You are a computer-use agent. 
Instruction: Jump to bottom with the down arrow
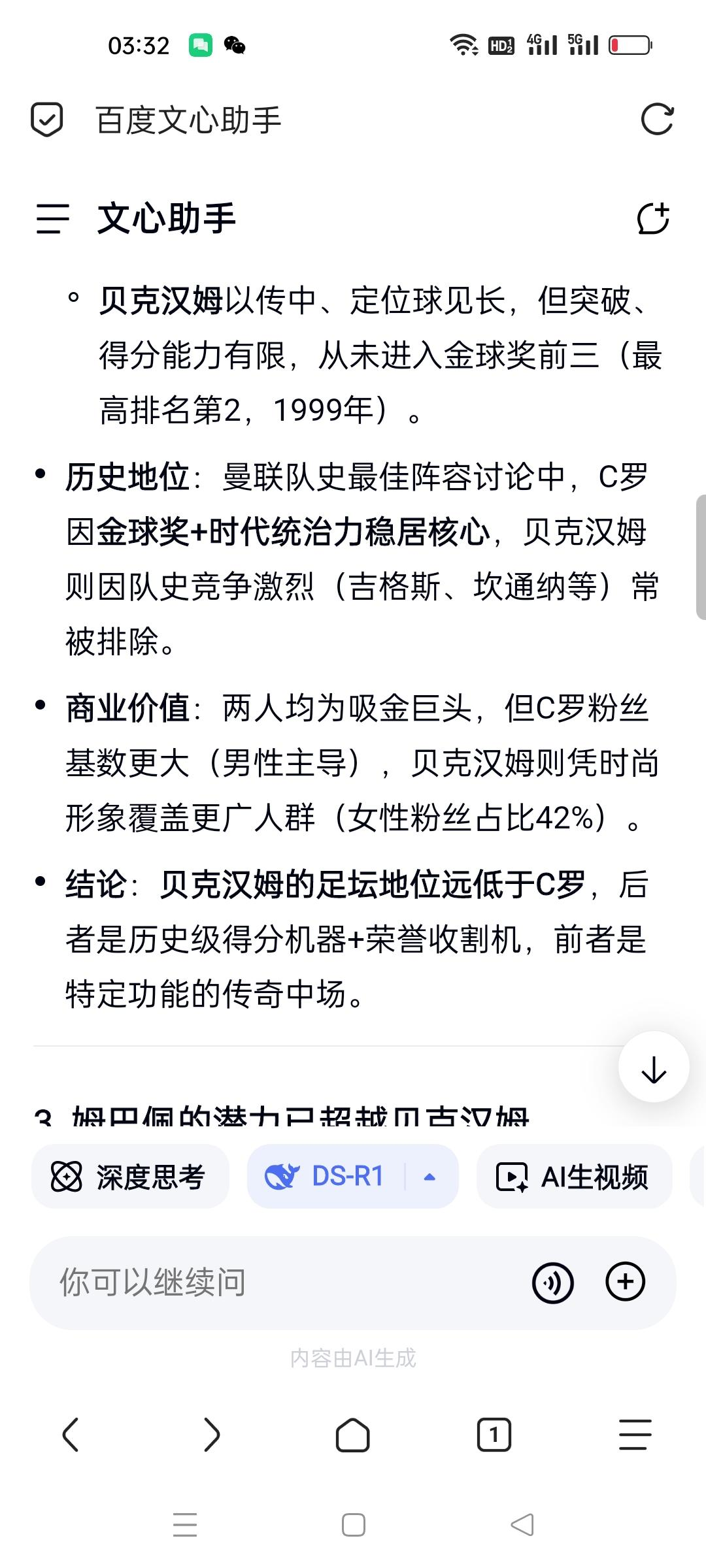(x=654, y=1067)
